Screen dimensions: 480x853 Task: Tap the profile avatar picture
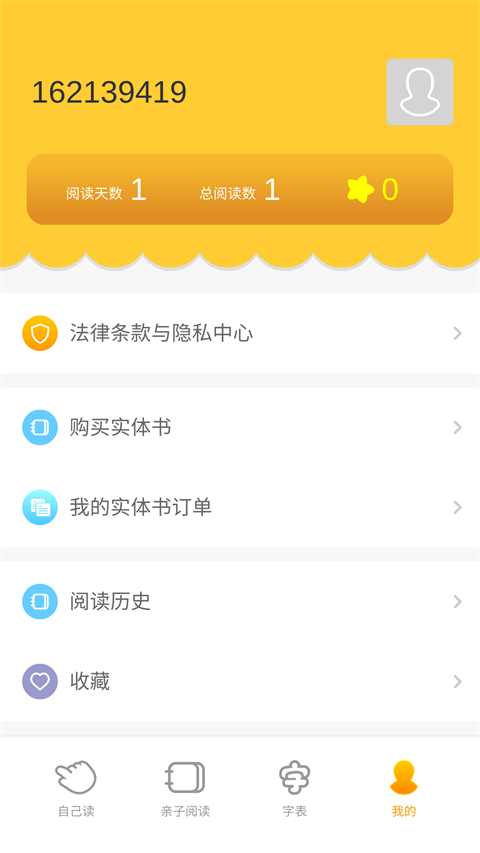420,92
